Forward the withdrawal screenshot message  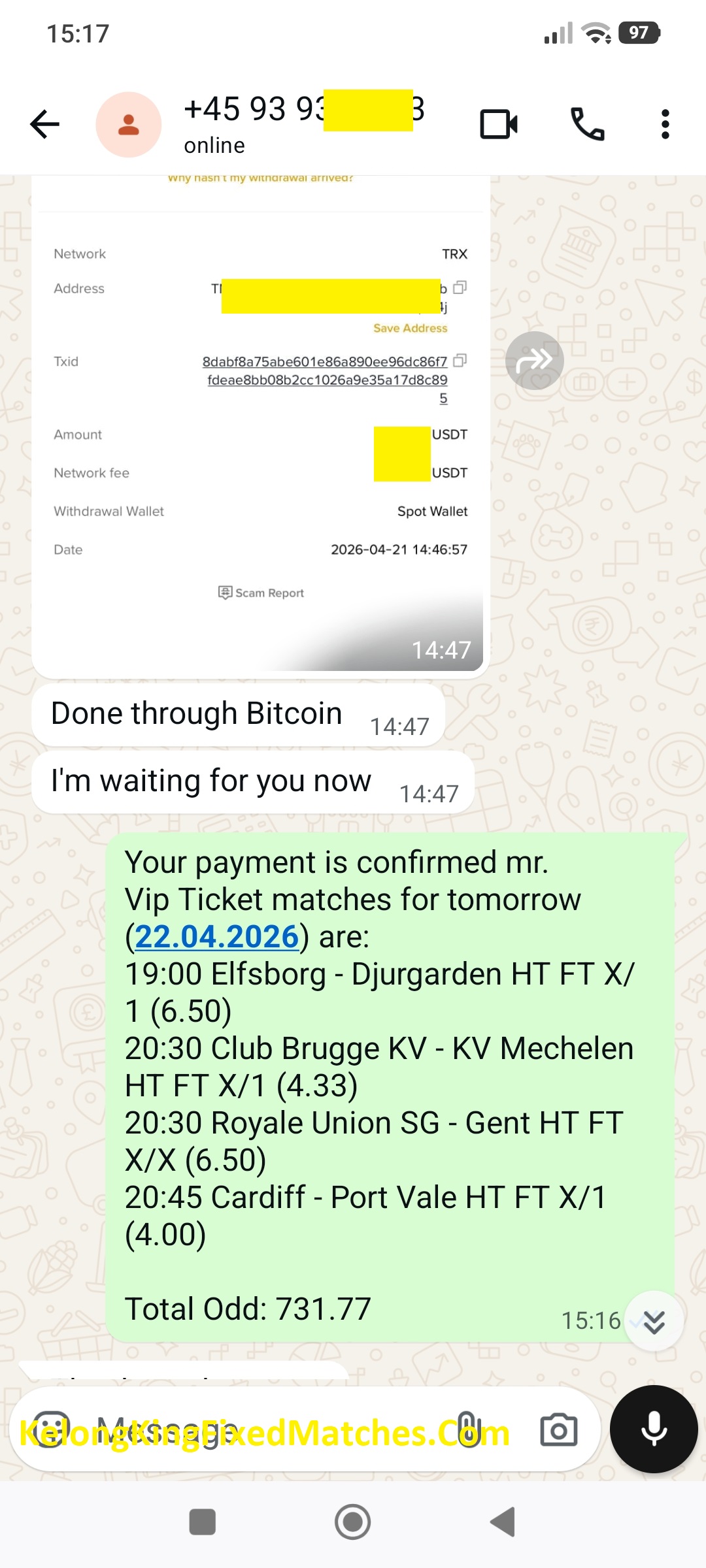point(534,361)
